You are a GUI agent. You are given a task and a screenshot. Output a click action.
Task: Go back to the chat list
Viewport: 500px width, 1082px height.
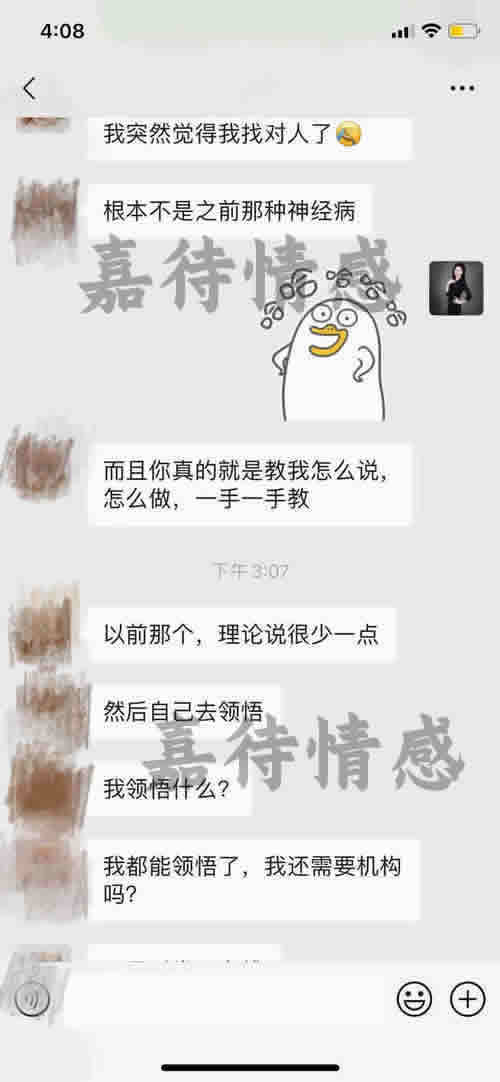coord(29,89)
